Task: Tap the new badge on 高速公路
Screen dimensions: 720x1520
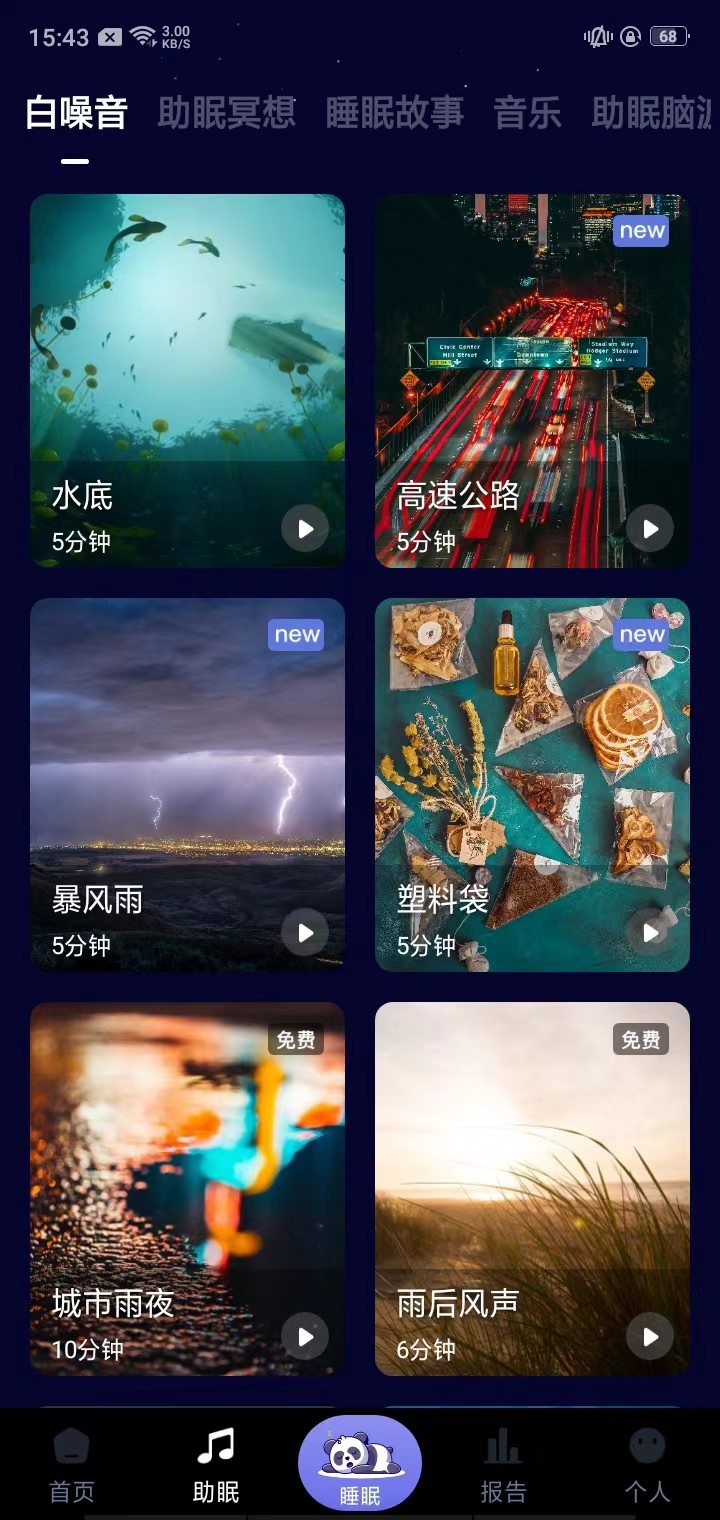Action: click(x=640, y=230)
